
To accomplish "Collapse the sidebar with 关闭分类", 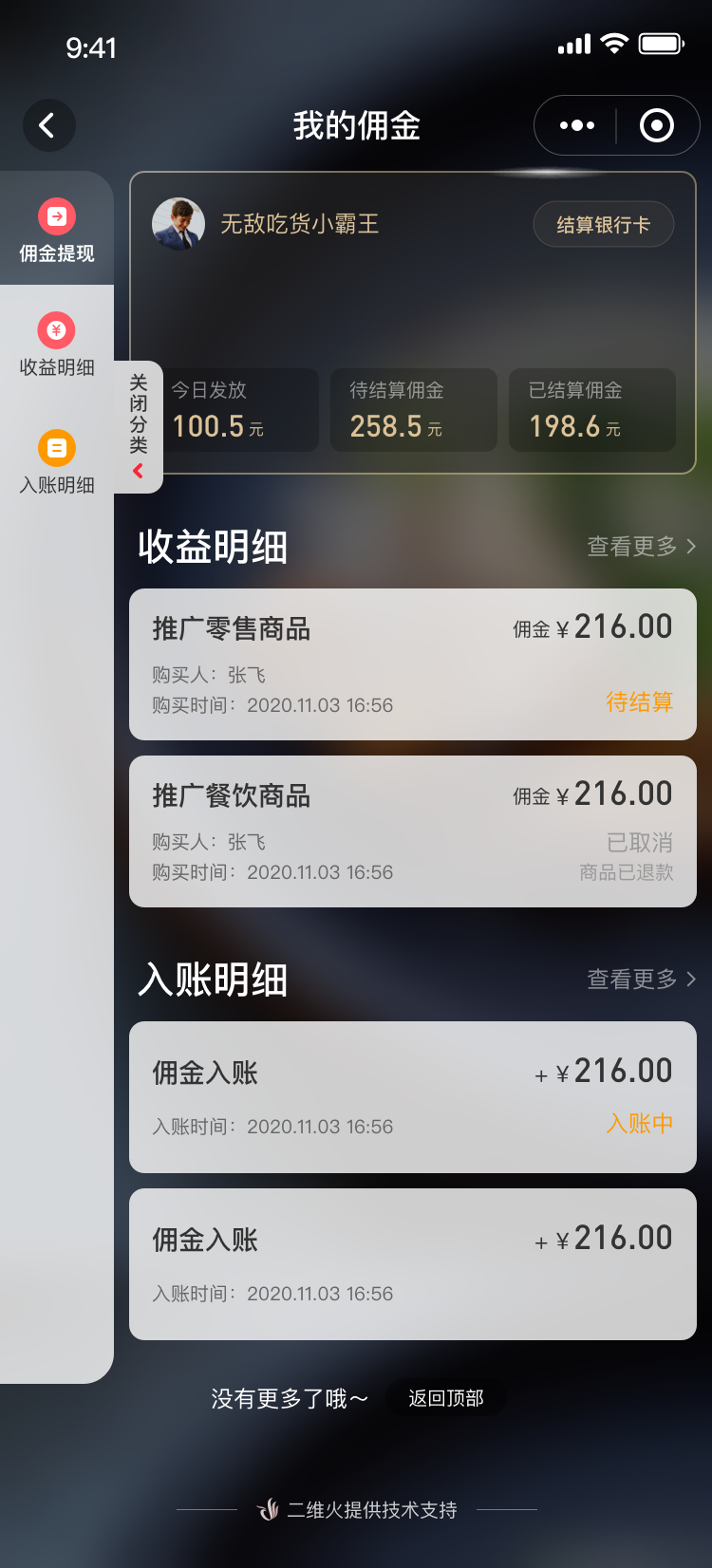I will pos(139,425).
